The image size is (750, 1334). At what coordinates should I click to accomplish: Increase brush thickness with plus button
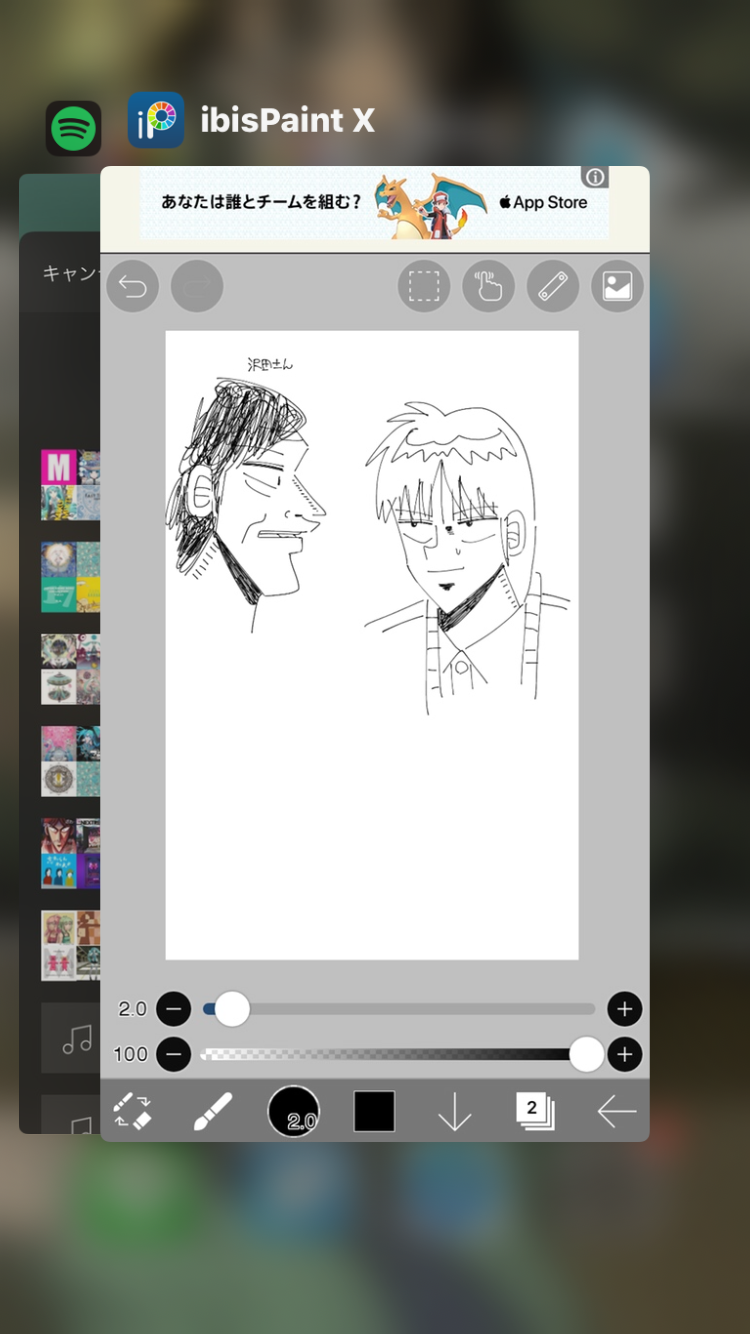pos(625,1009)
